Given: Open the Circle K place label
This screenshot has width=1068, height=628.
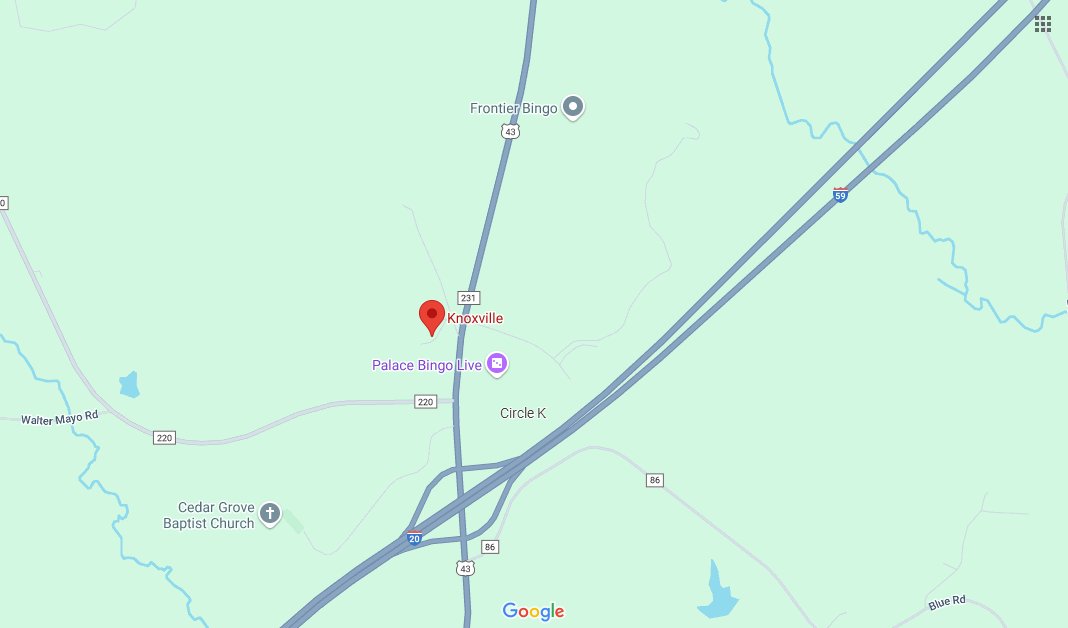Looking at the screenshot, I should (523, 413).
